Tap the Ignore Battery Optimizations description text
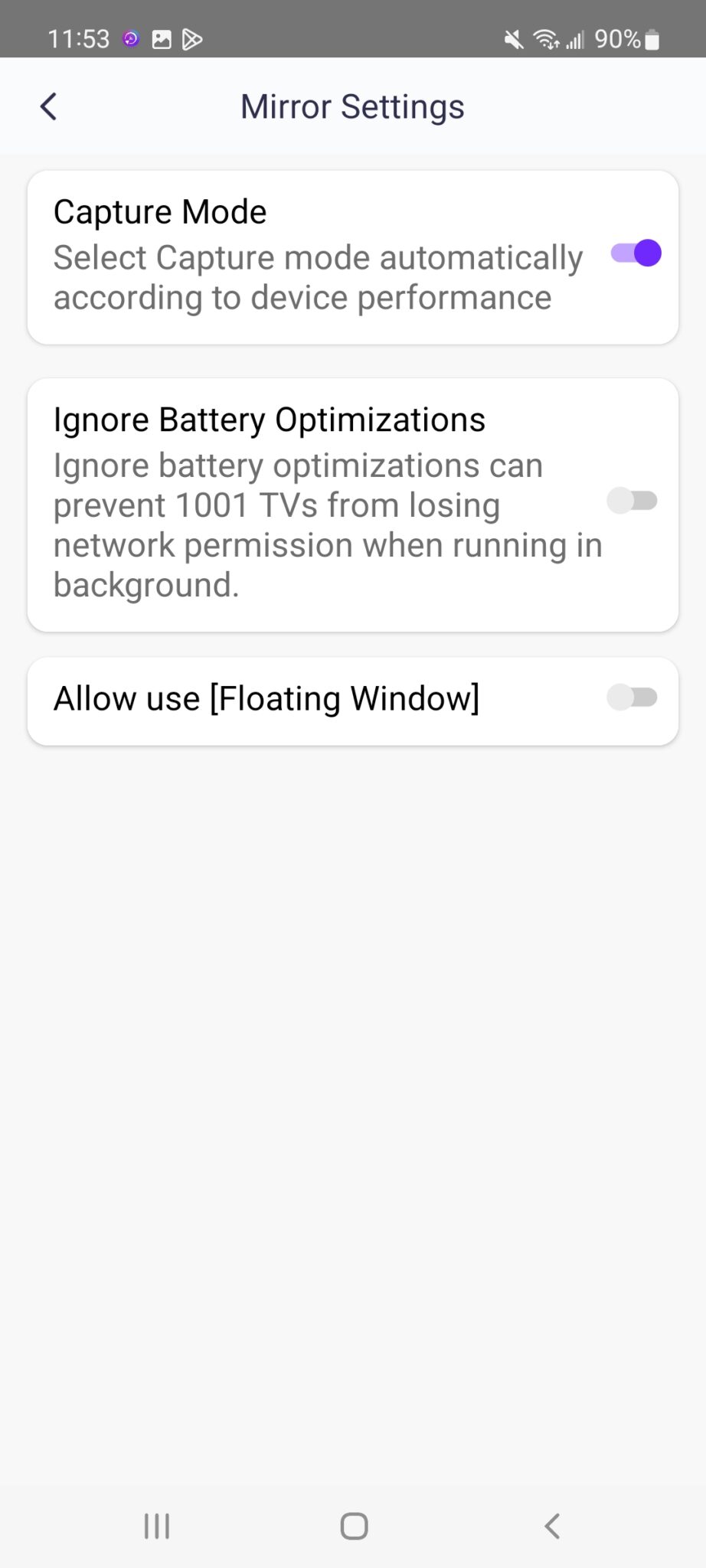The image size is (706, 1568). click(x=328, y=524)
